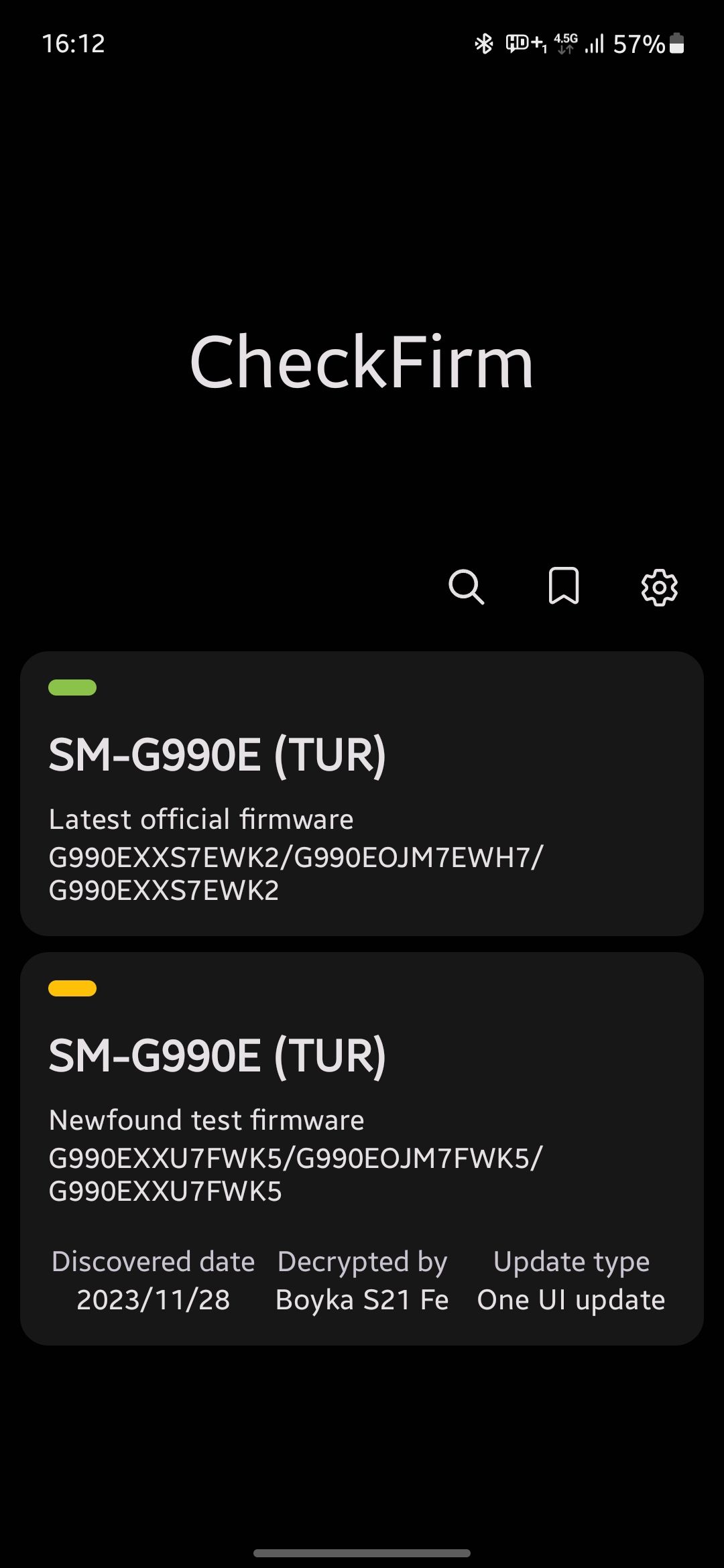Open the search icon in CheckFirm

click(x=467, y=587)
